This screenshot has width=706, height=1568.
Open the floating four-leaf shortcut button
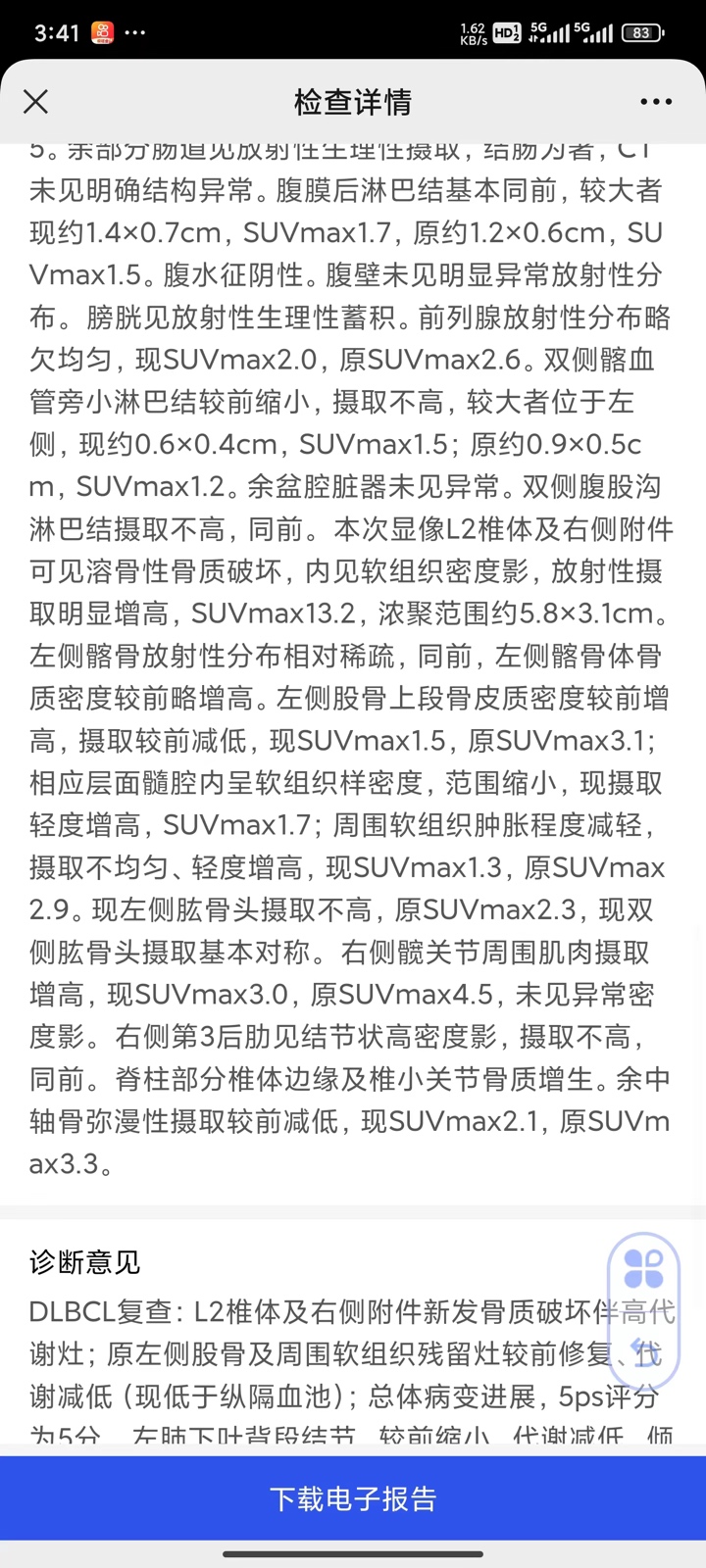coord(643,1268)
